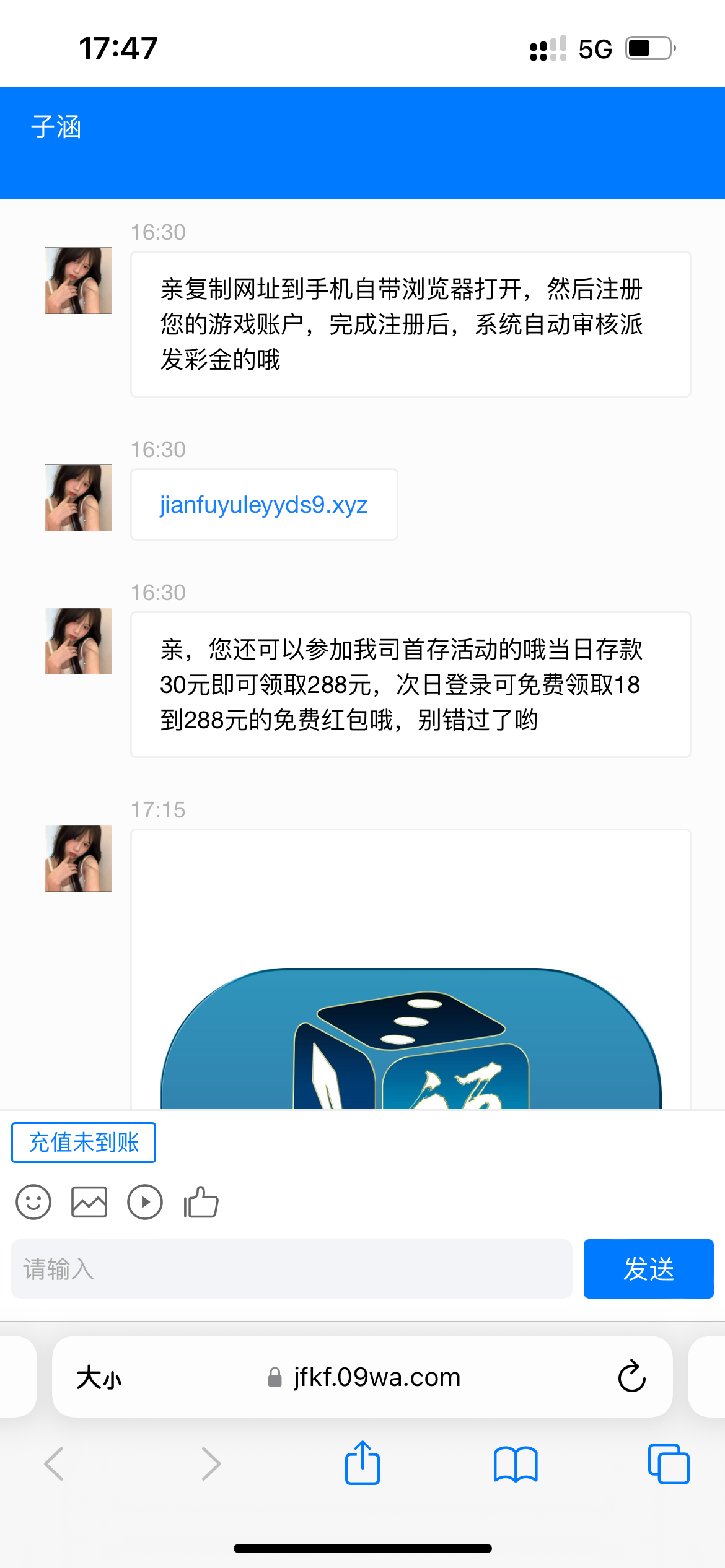This screenshot has width=725, height=1568.
Task: Send the message with the bottom 发送 button
Action: pyautogui.click(x=648, y=1269)
